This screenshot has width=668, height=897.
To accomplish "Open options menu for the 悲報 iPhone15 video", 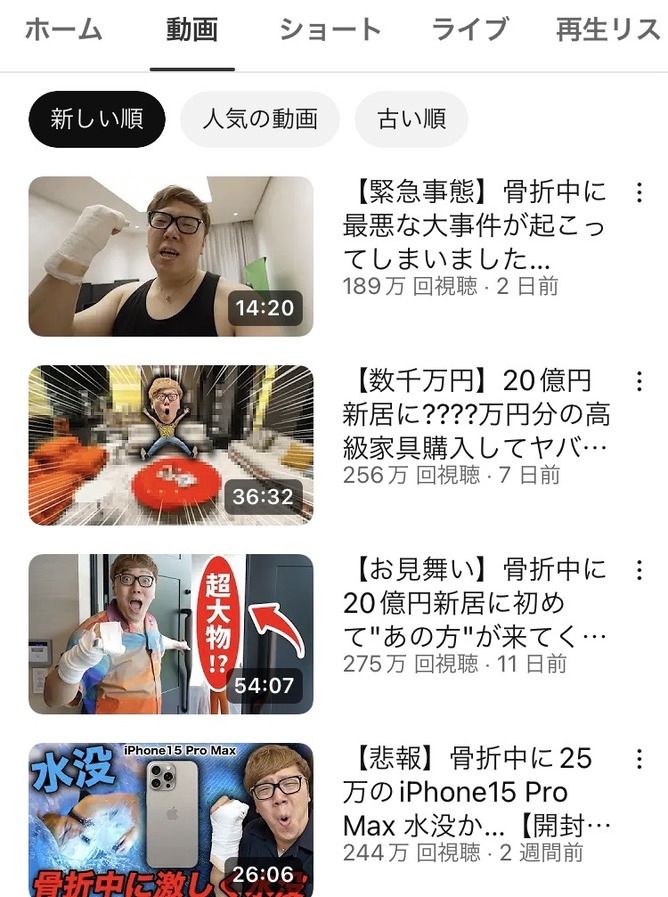I will (x=638, y=759).
